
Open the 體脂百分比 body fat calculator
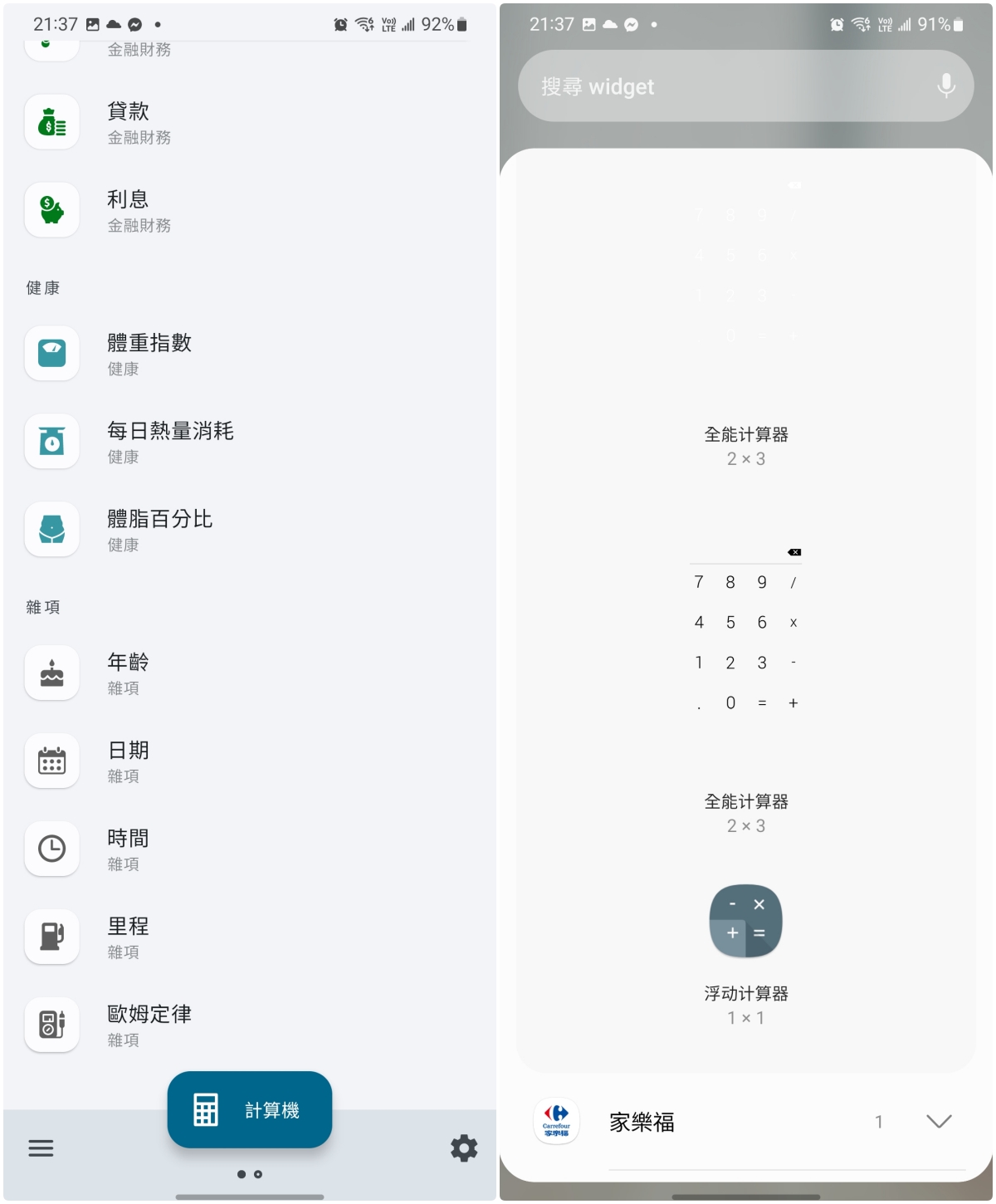(x=159, y=530)
